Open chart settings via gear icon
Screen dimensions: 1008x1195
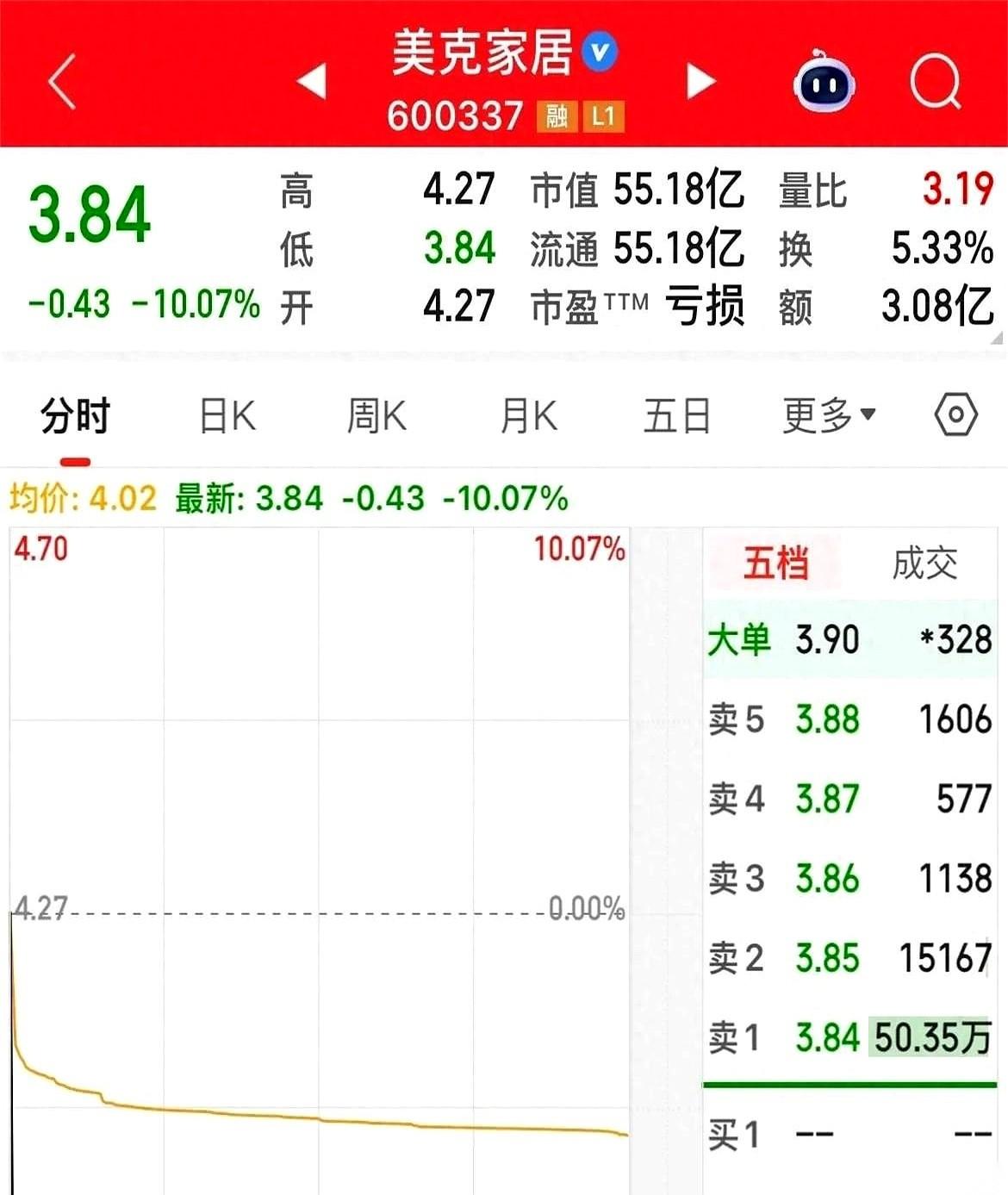tap(953, 416)
